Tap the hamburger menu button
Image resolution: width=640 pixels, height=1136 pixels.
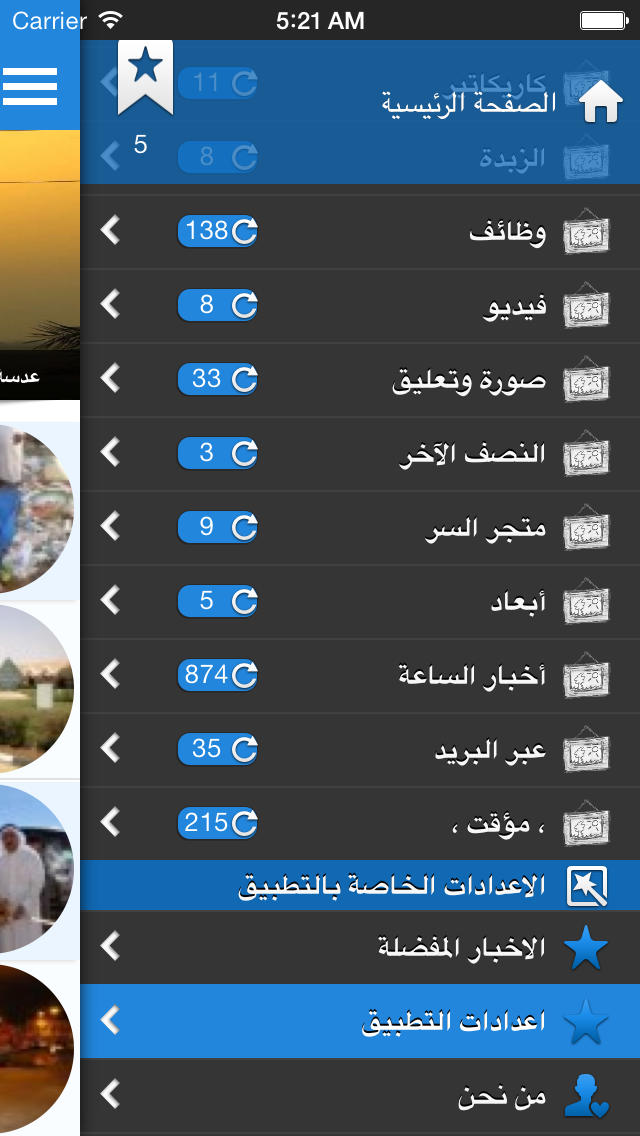pos(30,86)
